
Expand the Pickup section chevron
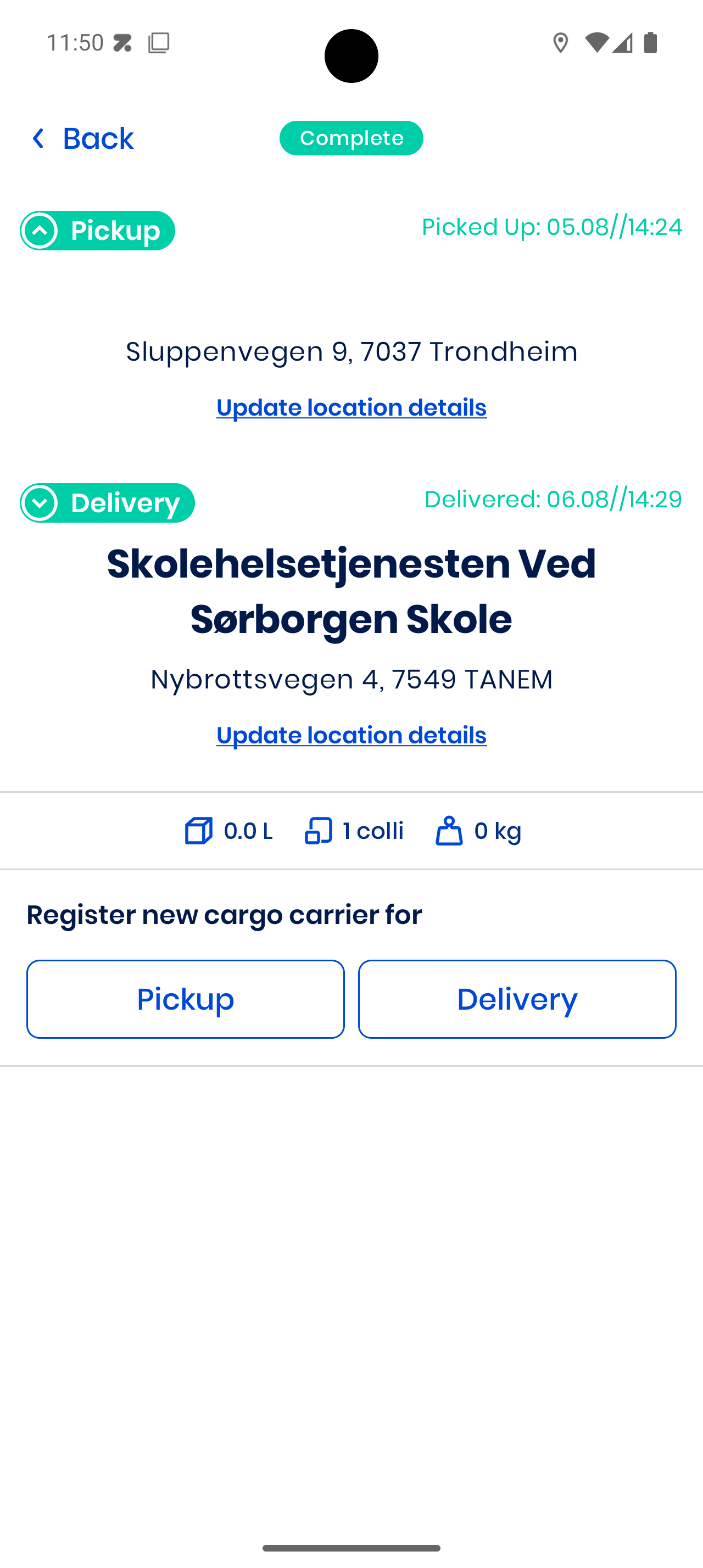(x=40, y=231)
